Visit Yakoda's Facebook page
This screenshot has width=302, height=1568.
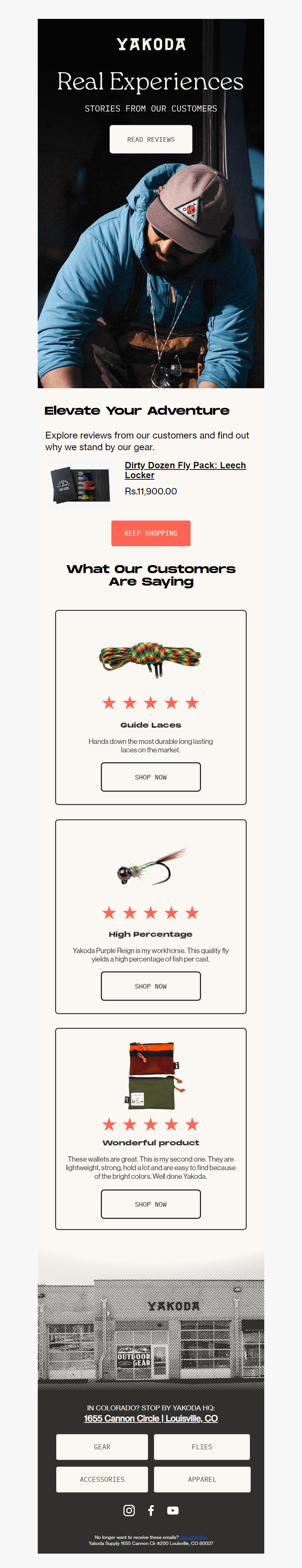point(151,1510)
